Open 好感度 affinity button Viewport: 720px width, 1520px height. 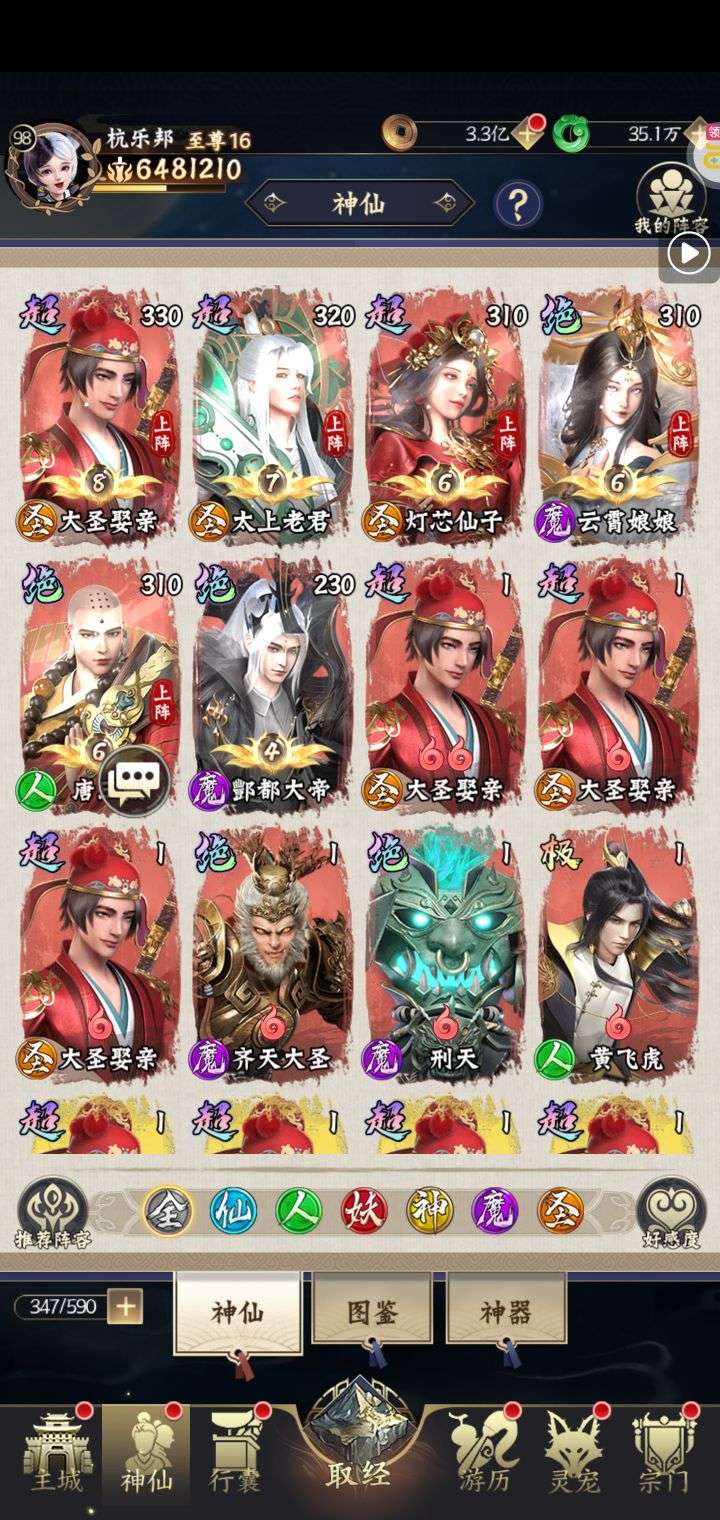671,1213
